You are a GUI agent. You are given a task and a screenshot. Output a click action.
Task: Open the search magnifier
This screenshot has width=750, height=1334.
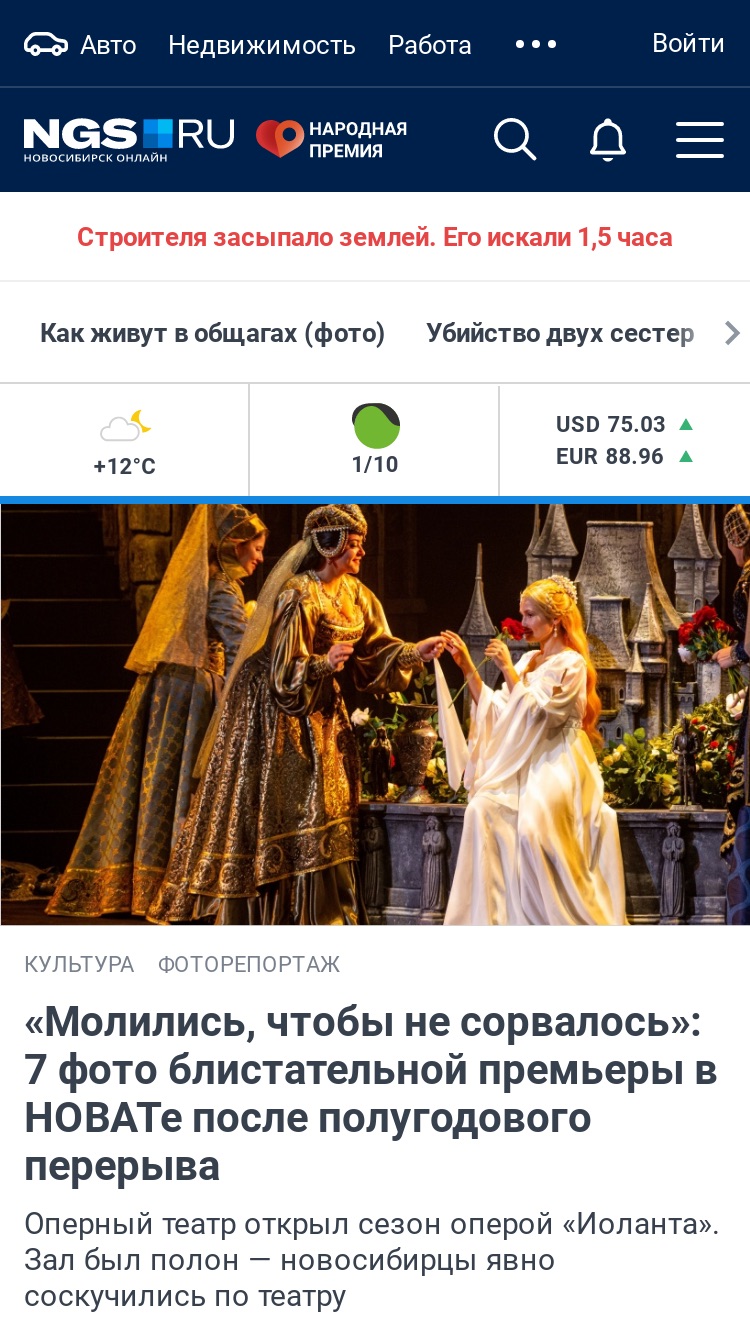click(515, 139)
